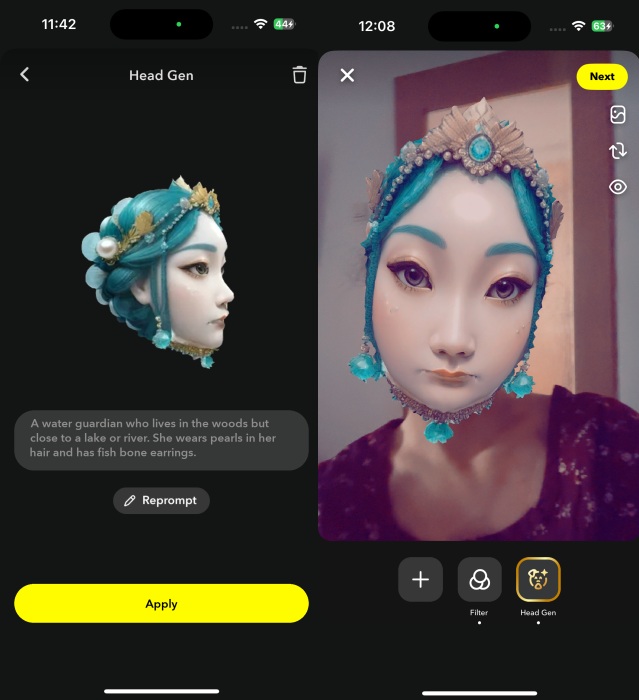639x700 pixels.
Task: Delete this generated head
Action: click(299, 75)
